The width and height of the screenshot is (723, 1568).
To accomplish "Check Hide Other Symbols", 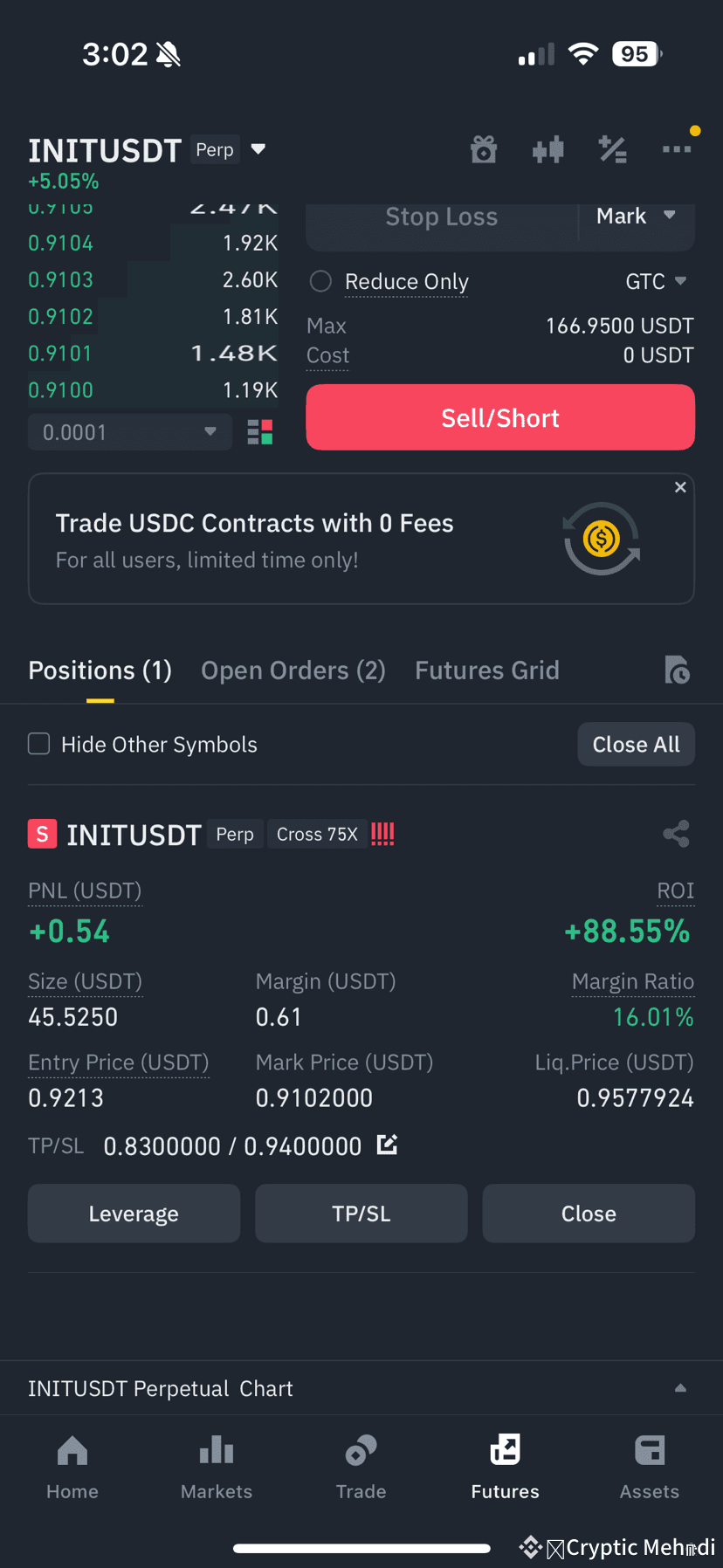I will (38, 744).
